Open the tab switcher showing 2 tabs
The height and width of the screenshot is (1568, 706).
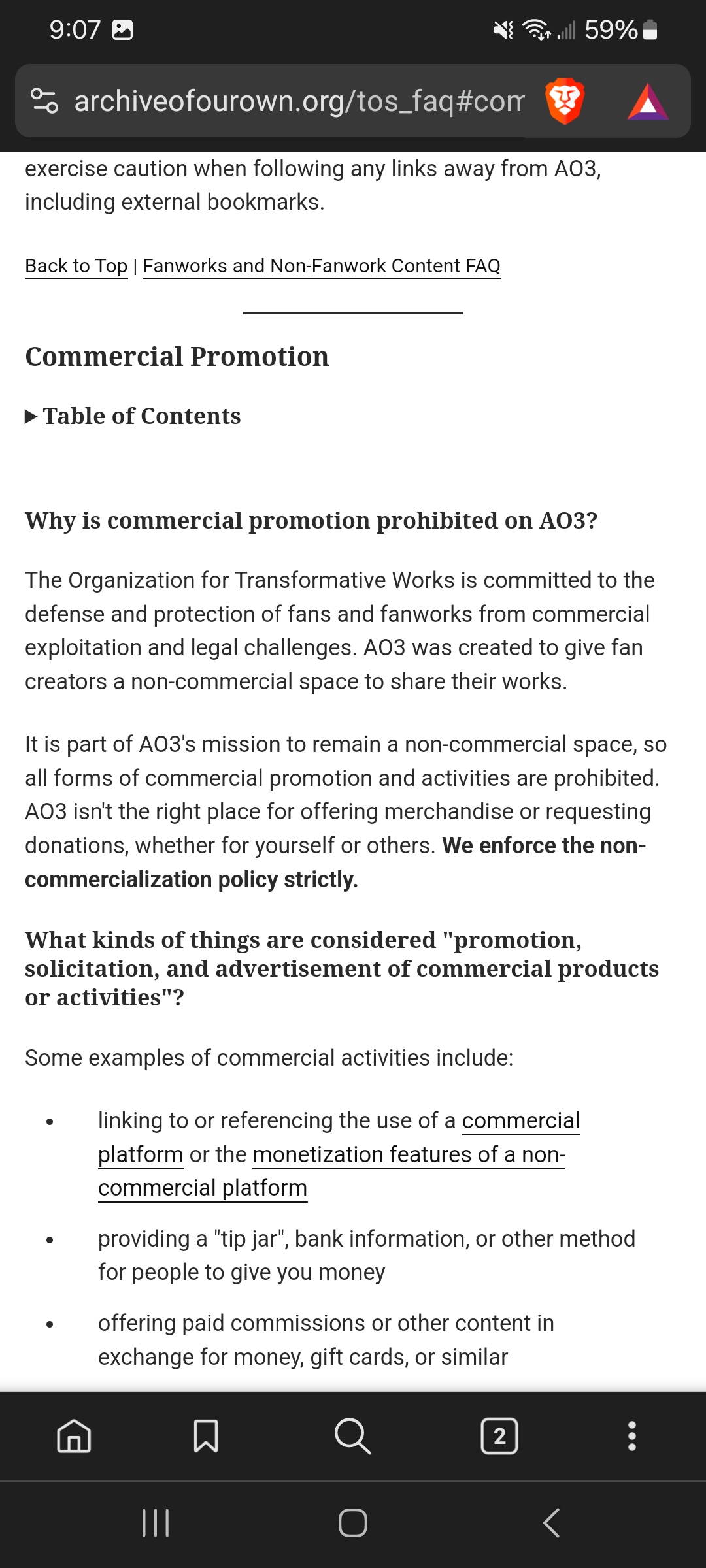point(499,1436)
